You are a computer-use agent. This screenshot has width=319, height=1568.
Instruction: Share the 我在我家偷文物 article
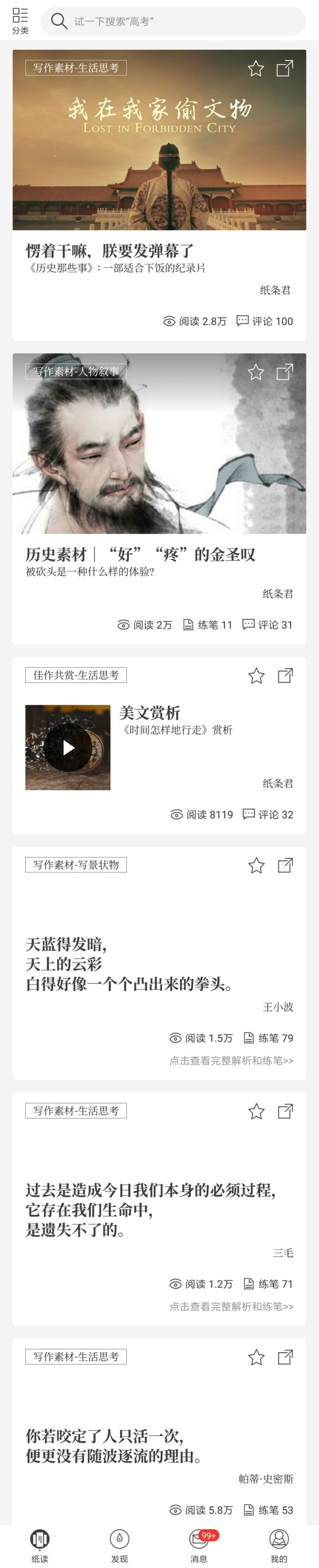(285, 68)
